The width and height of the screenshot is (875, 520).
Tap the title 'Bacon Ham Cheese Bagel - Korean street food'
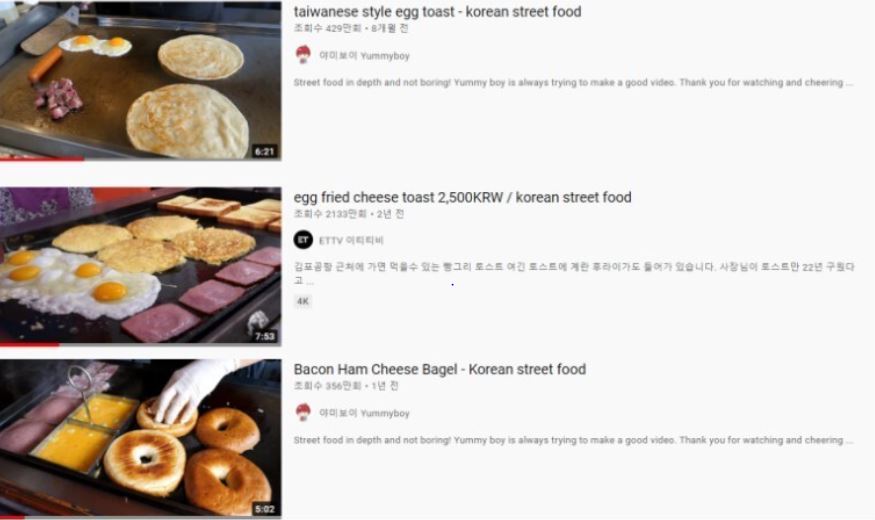point(439,369)
